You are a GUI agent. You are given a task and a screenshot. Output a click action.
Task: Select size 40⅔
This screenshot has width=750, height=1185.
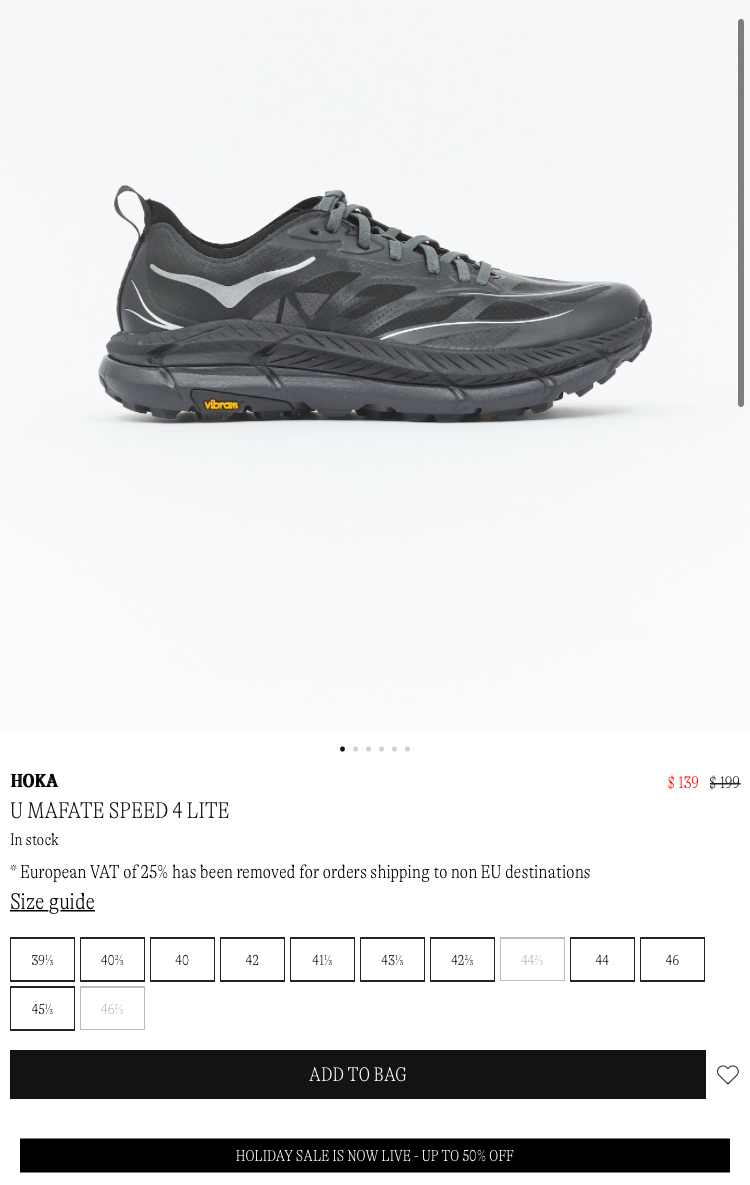(x=112, y=960)
